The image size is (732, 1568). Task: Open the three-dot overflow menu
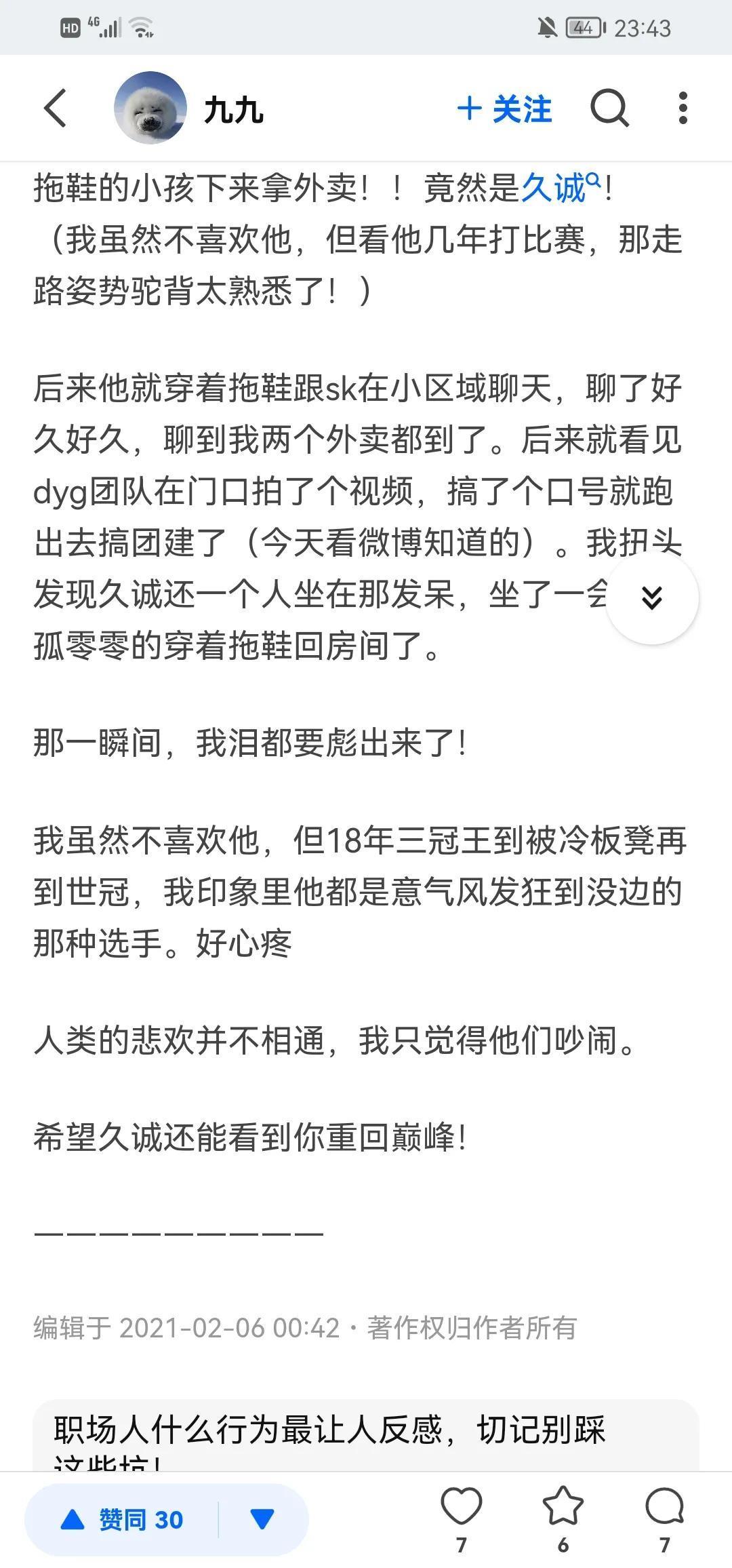683,109
